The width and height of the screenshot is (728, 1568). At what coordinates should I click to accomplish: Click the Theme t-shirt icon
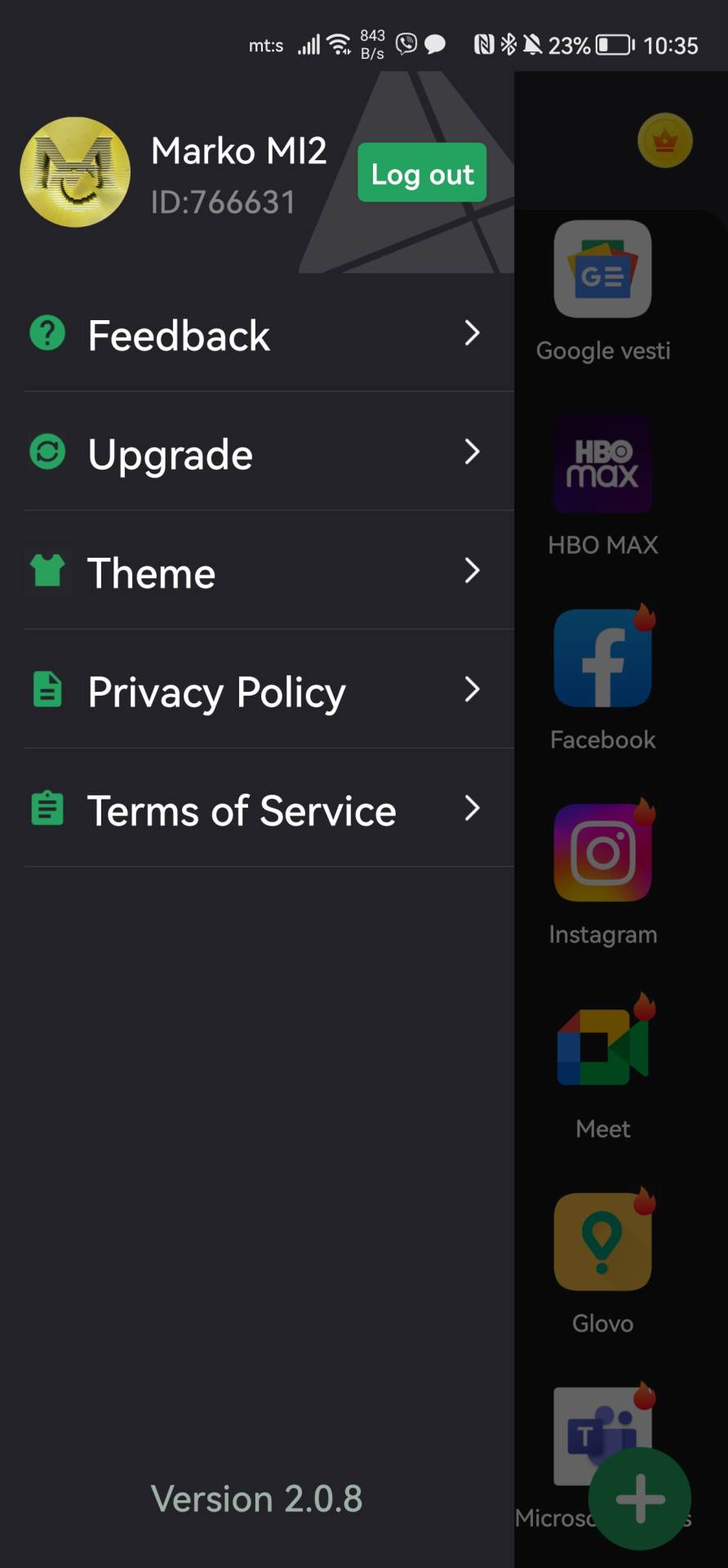coord(47,572)
